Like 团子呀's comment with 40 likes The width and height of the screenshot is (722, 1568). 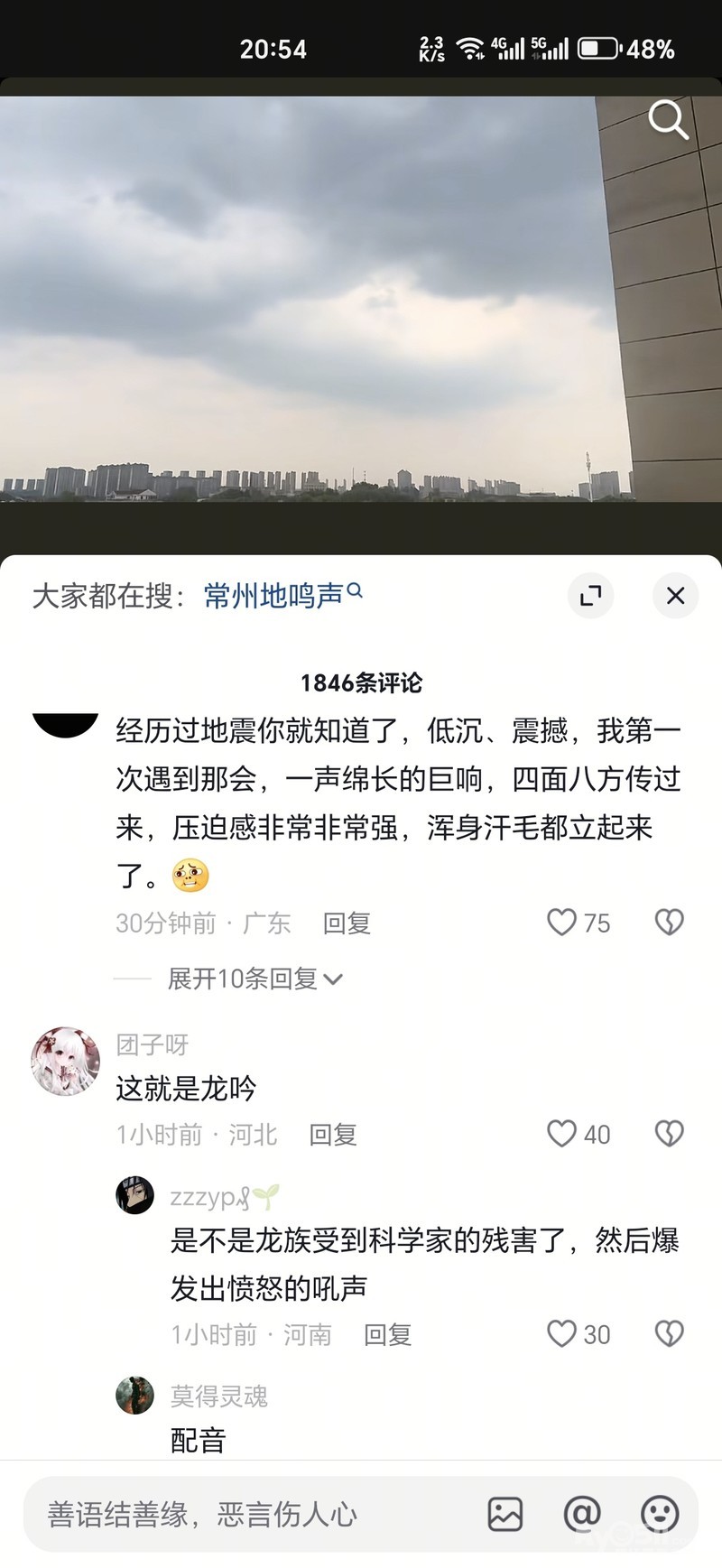(562, 1133)
